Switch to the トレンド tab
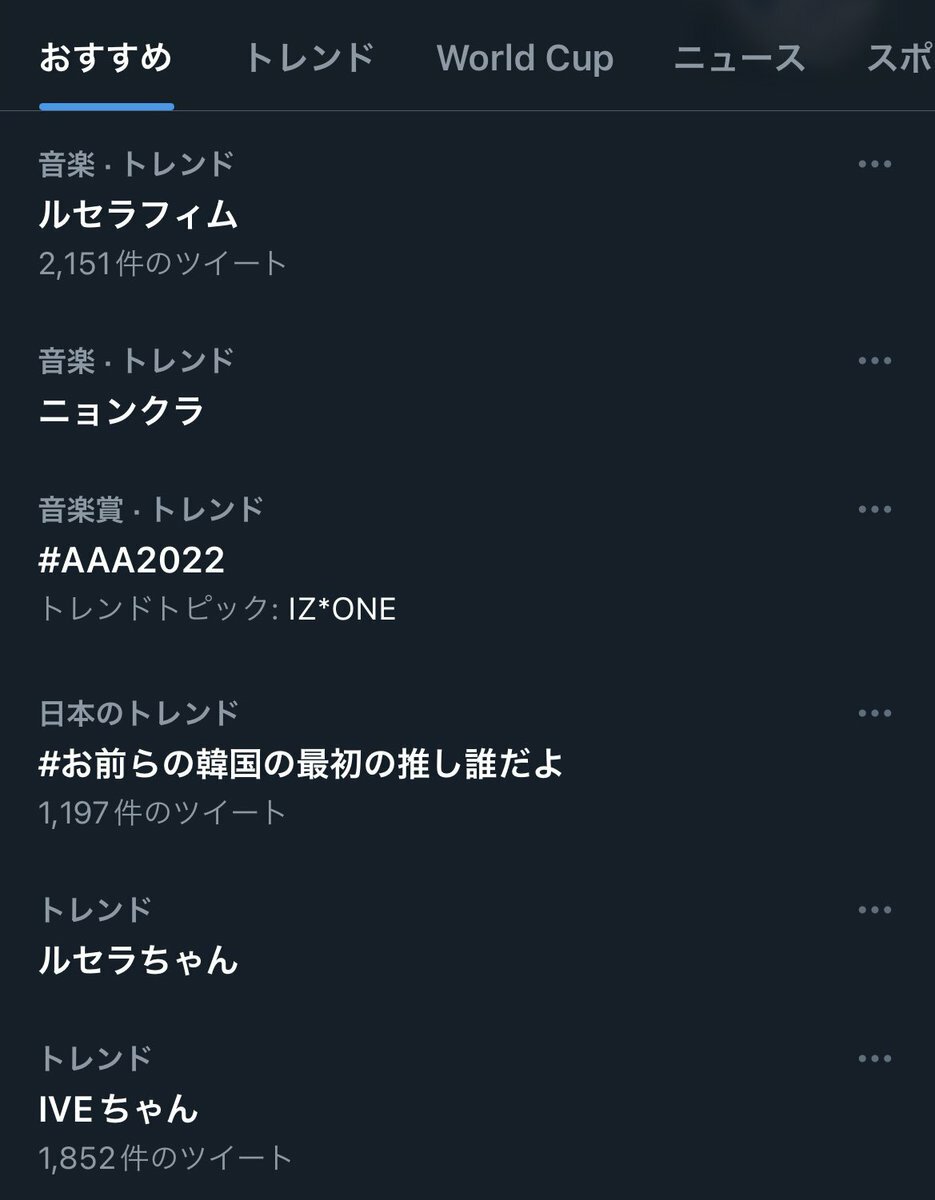The image size is (935, 1200). (x=309, y=58)
